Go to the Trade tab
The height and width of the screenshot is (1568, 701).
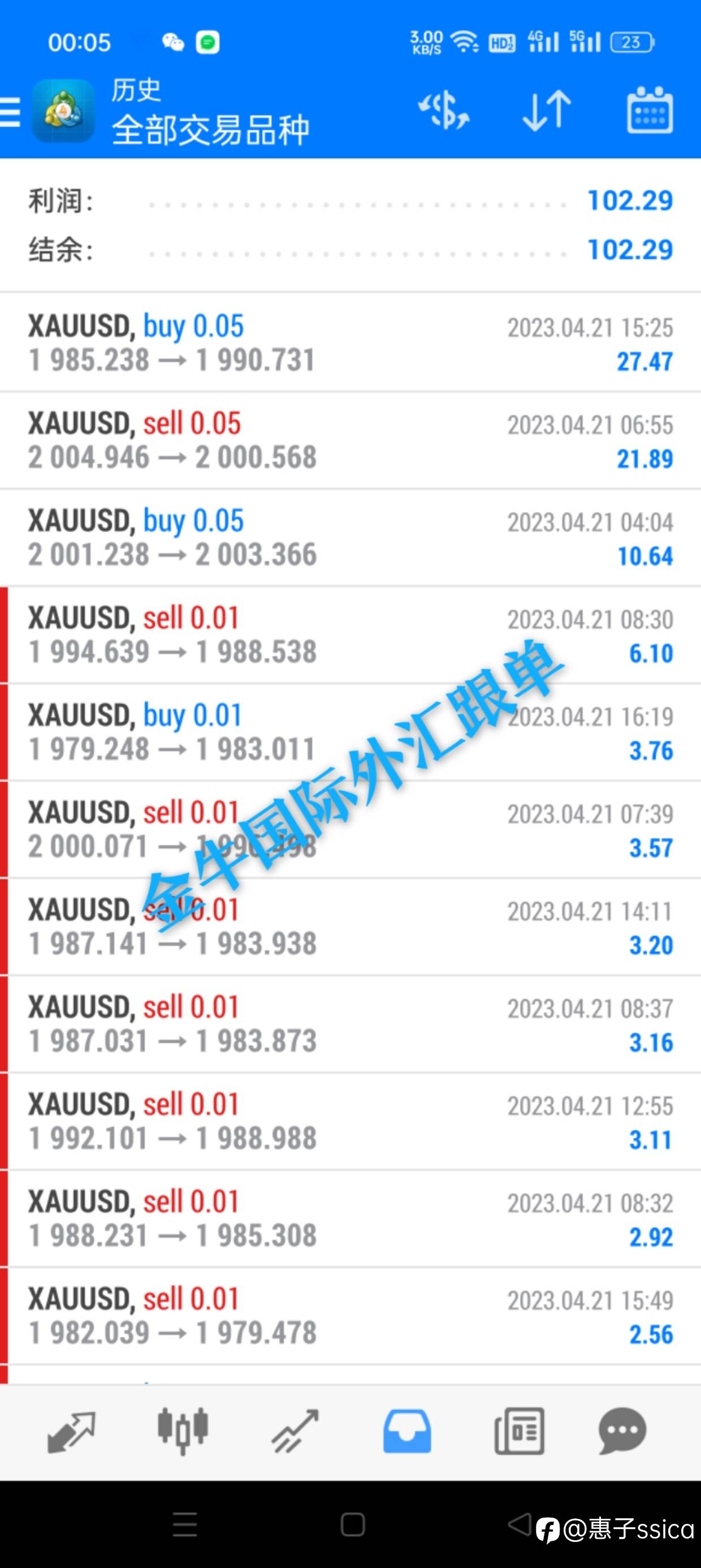coord(295,1432)
